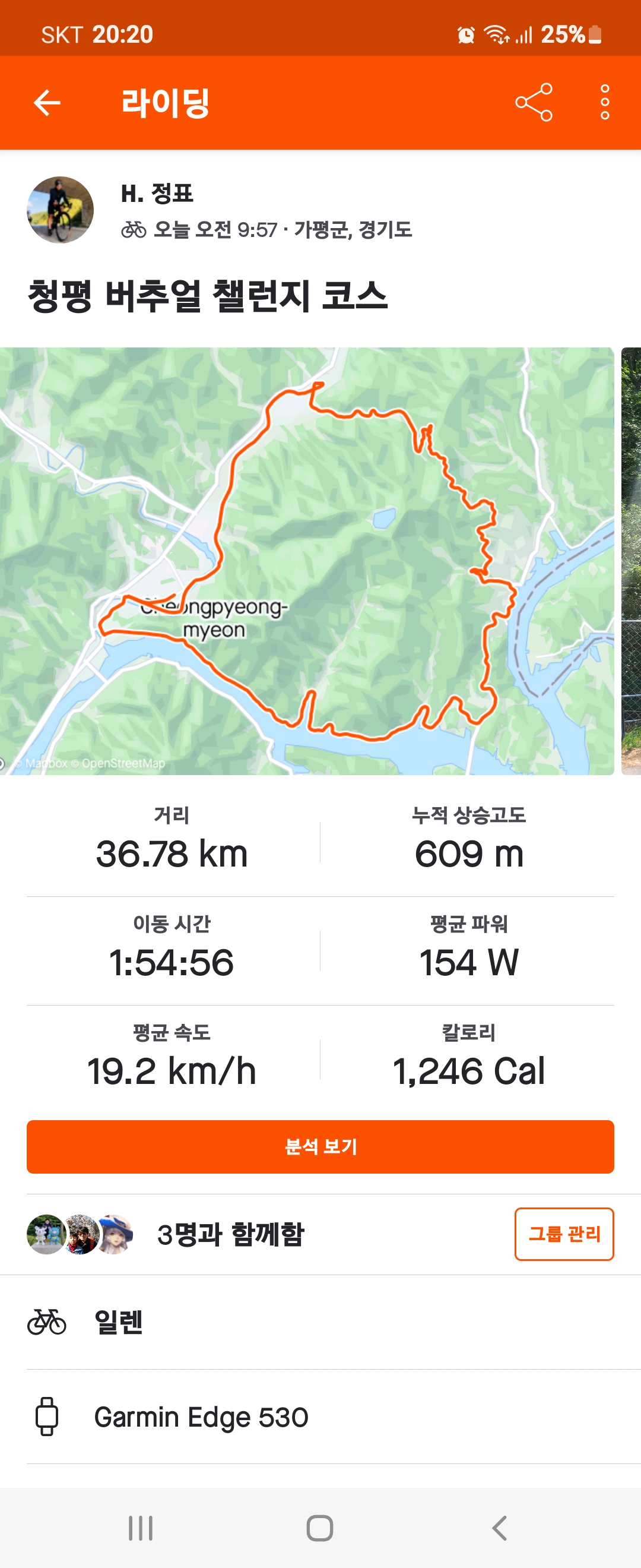This screenshot has width=641, height=1568.
Task: Go back using the arrow in the app bar
Action: [x=47, y=102]
